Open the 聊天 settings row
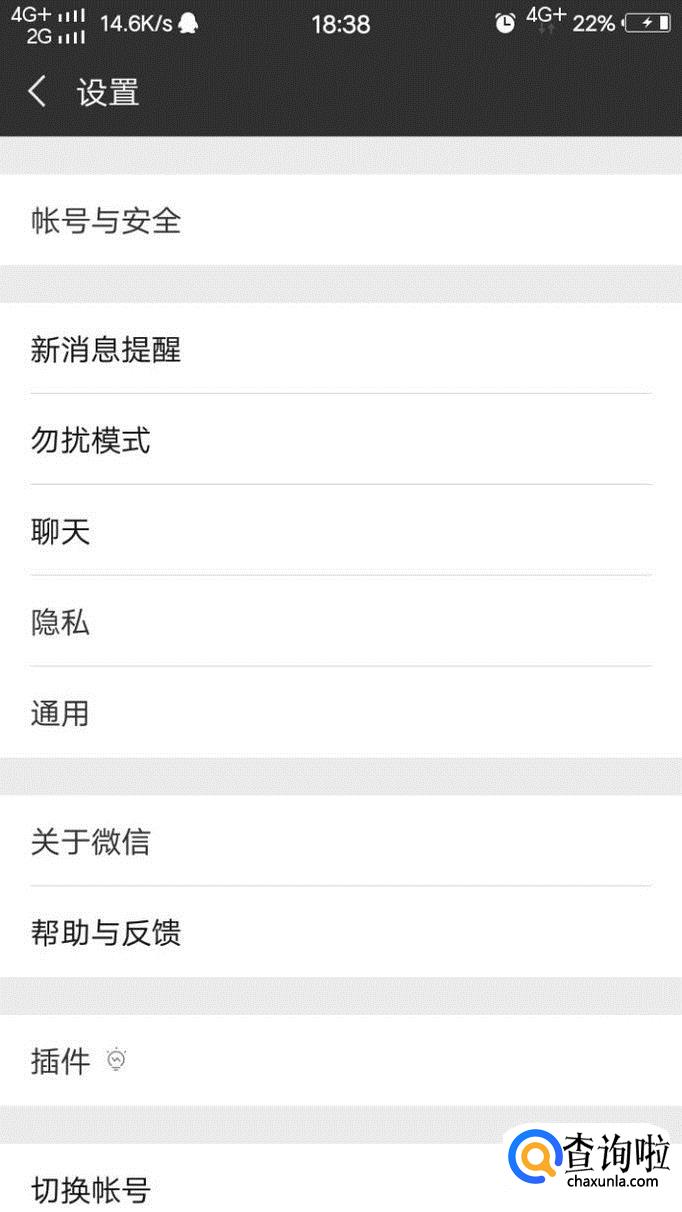This screenshot has height=1212, width=682. [x=340, y=531]
